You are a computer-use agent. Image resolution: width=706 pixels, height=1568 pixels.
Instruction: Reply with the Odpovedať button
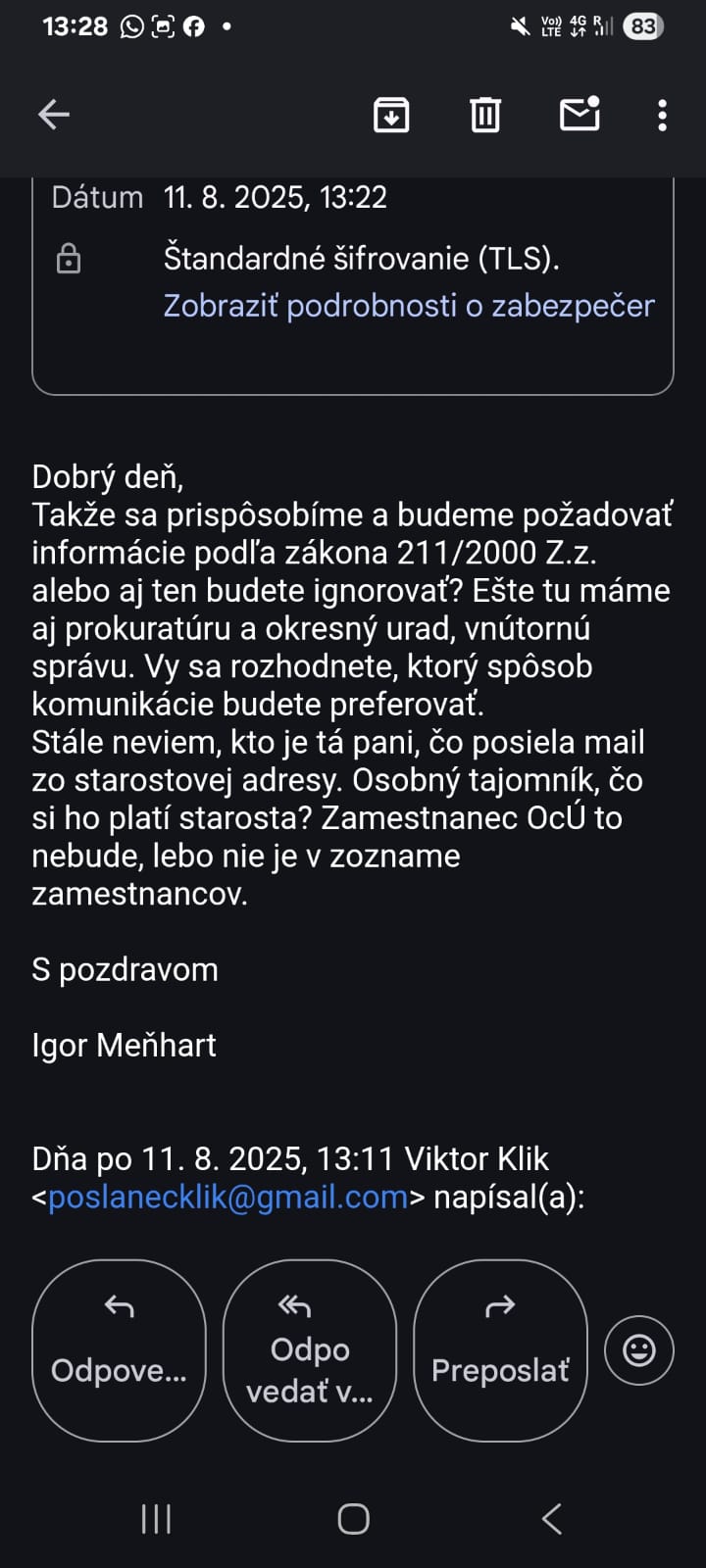[x=119, y=1349]
